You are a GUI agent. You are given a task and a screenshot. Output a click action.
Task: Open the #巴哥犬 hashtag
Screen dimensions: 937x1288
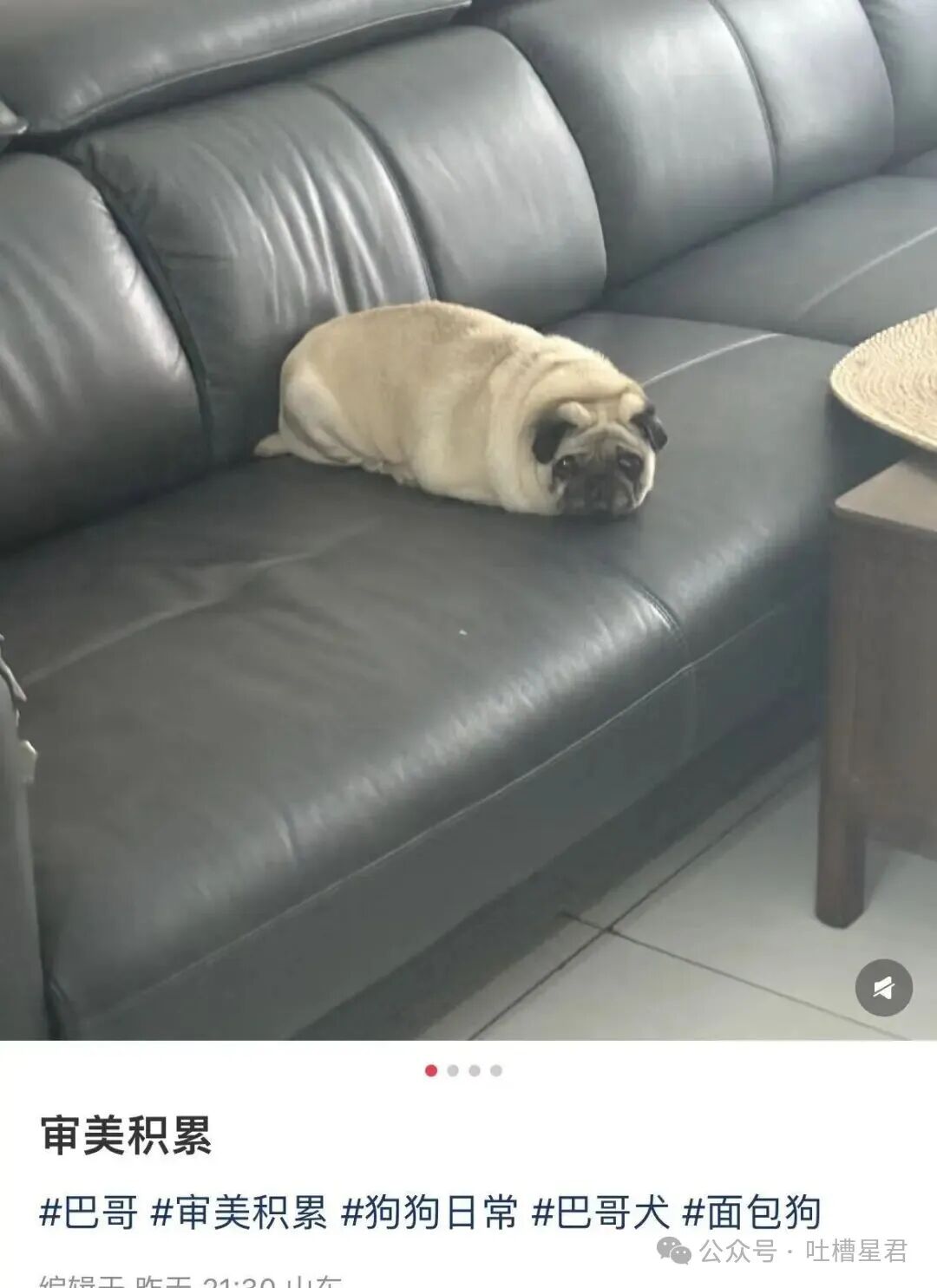600,1212
